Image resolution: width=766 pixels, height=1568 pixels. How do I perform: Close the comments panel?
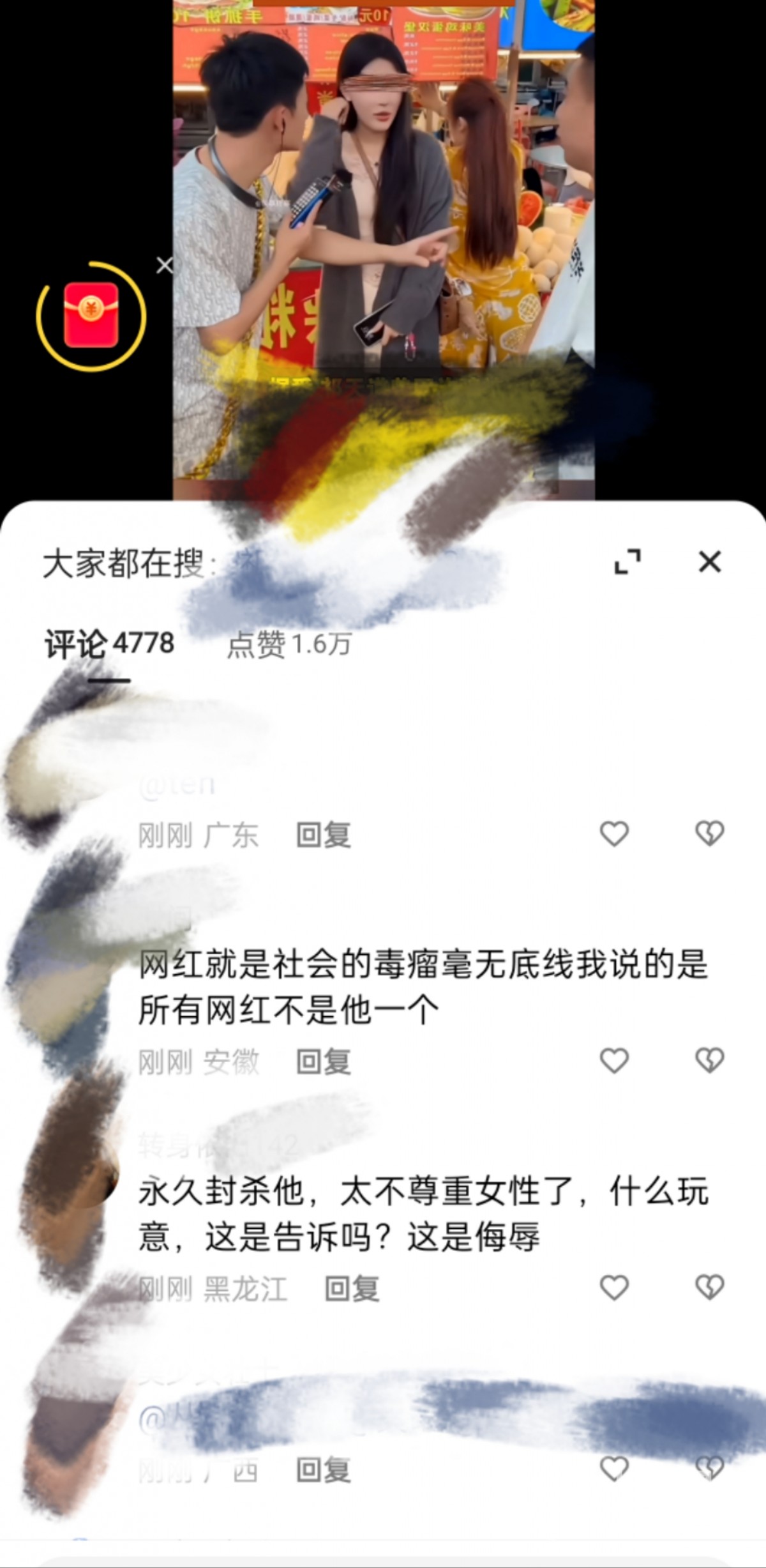[709, 562]
